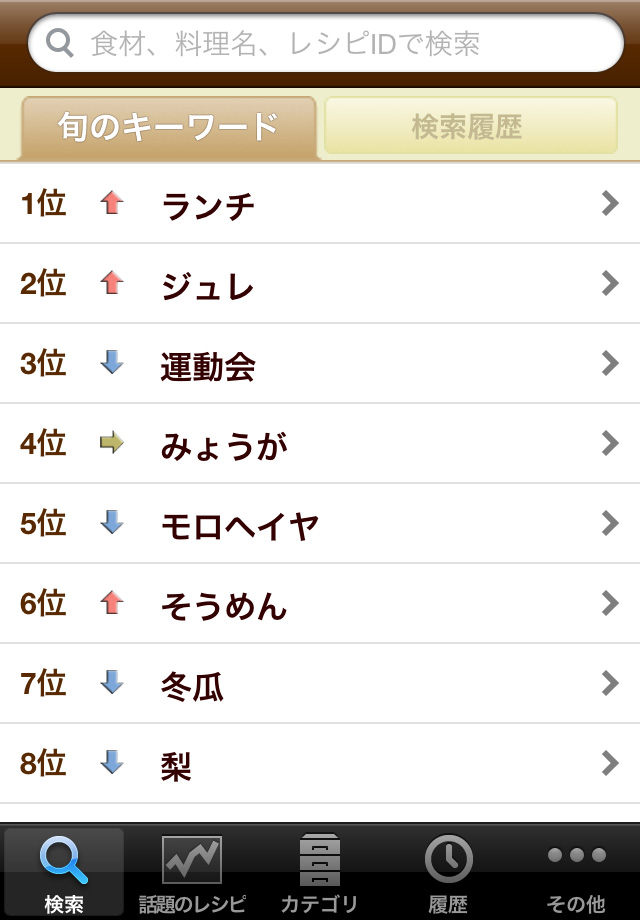640x920 pixels.
Task: Open the その他 tab
Action: click(x=576, y=872)
